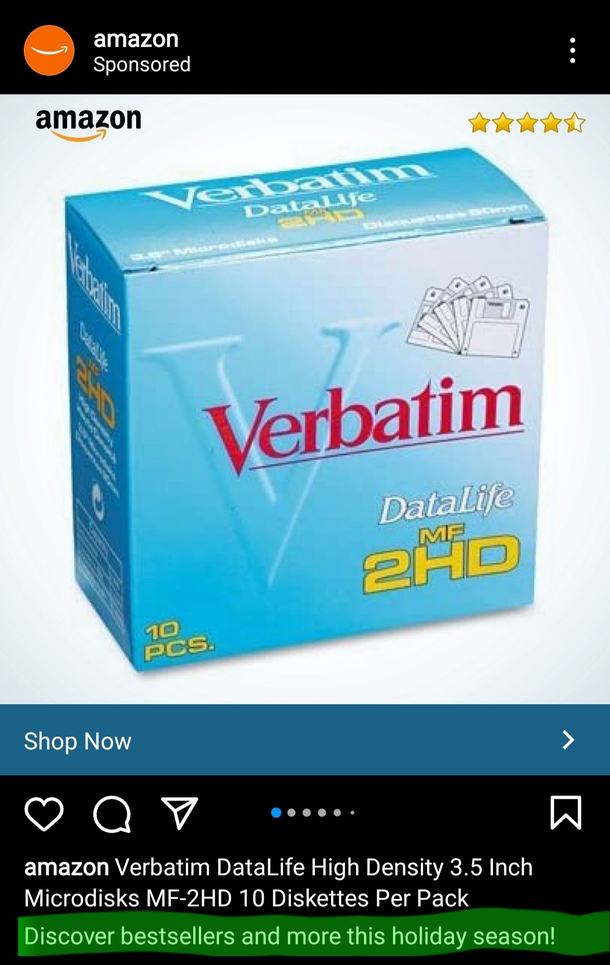Open the post's overflow menu
Image resolution: width=610 pixels, height=965 pixels.
point(572,50)
